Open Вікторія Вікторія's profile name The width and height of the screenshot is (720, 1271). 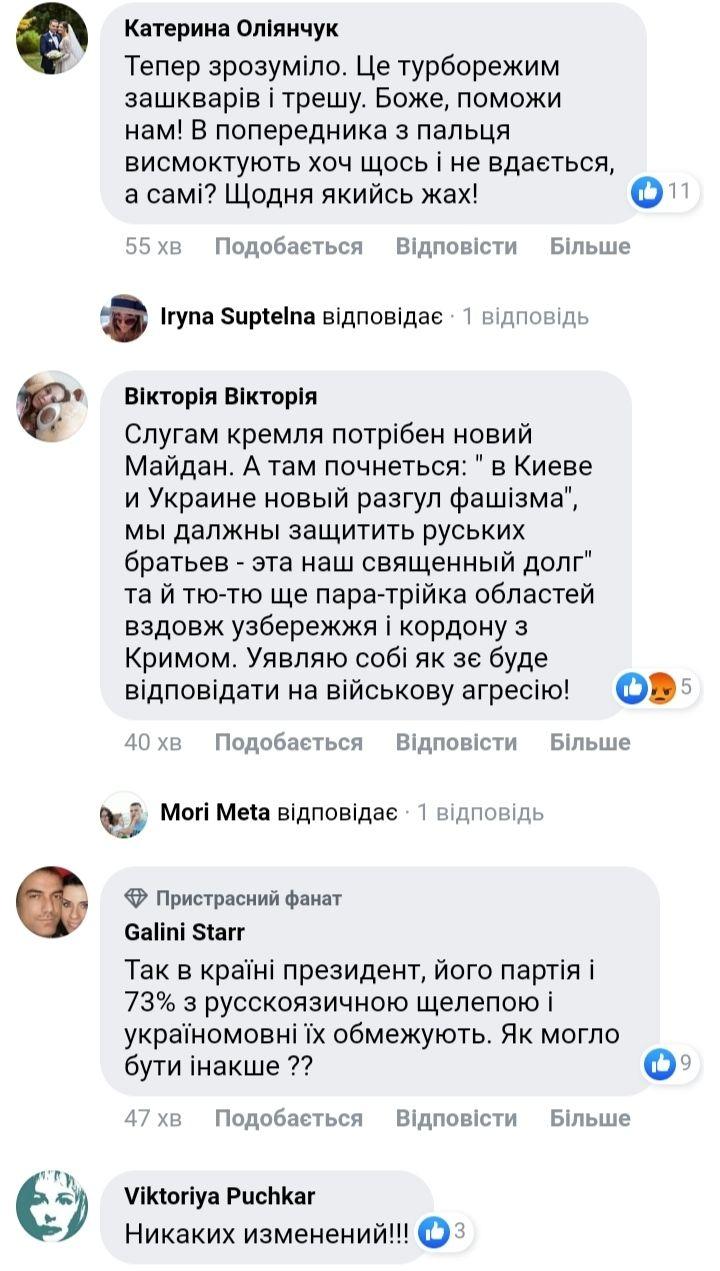point(220,397)
